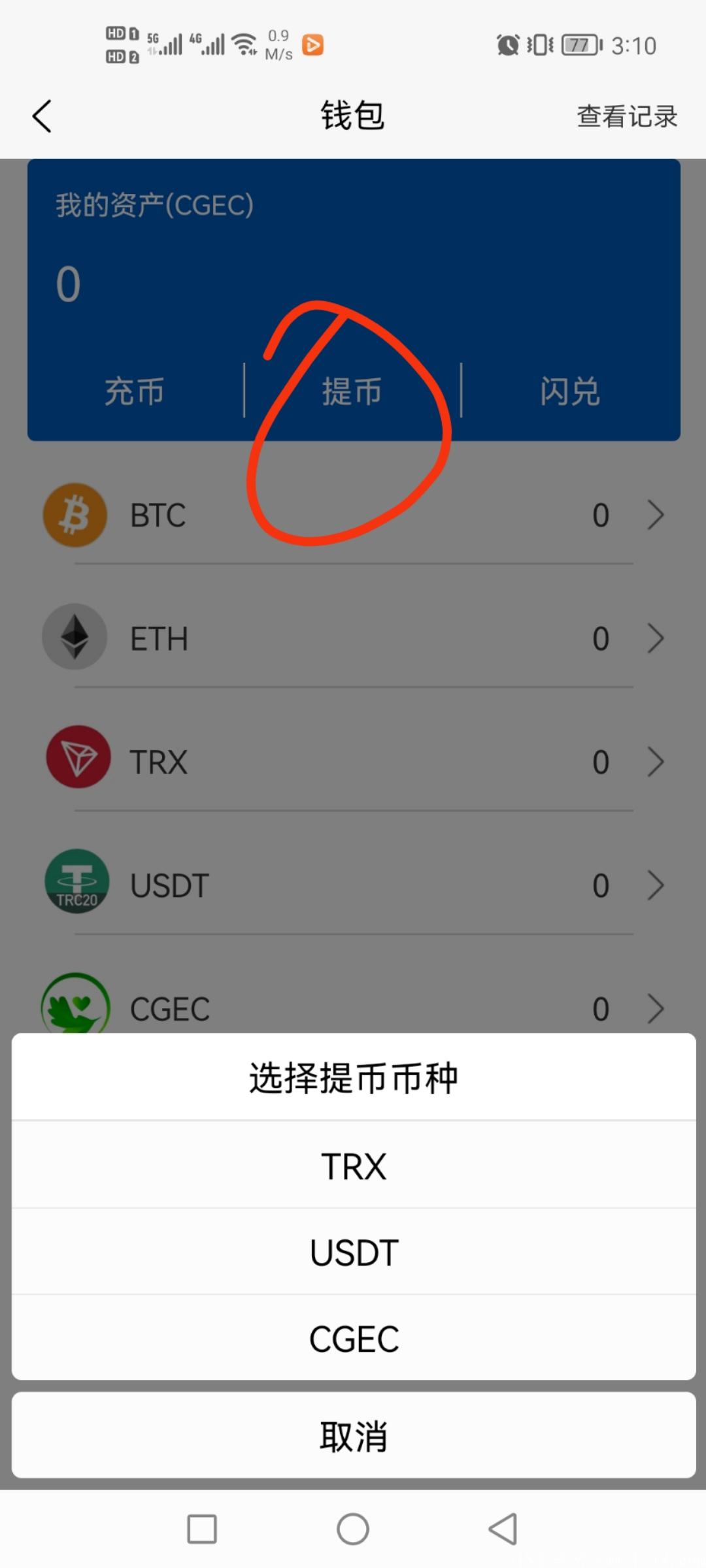Go to the system home screen

353,1529
